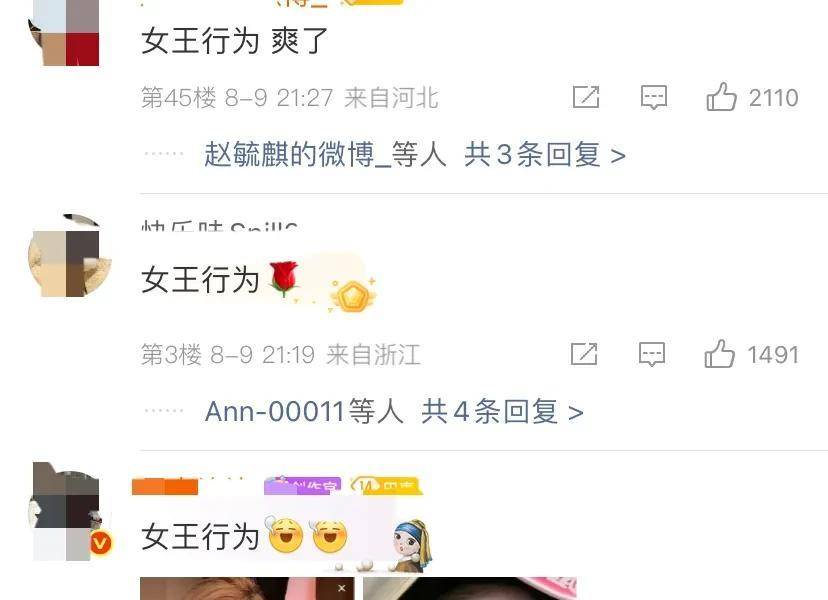Reply to the 45楼 comment

653,97
